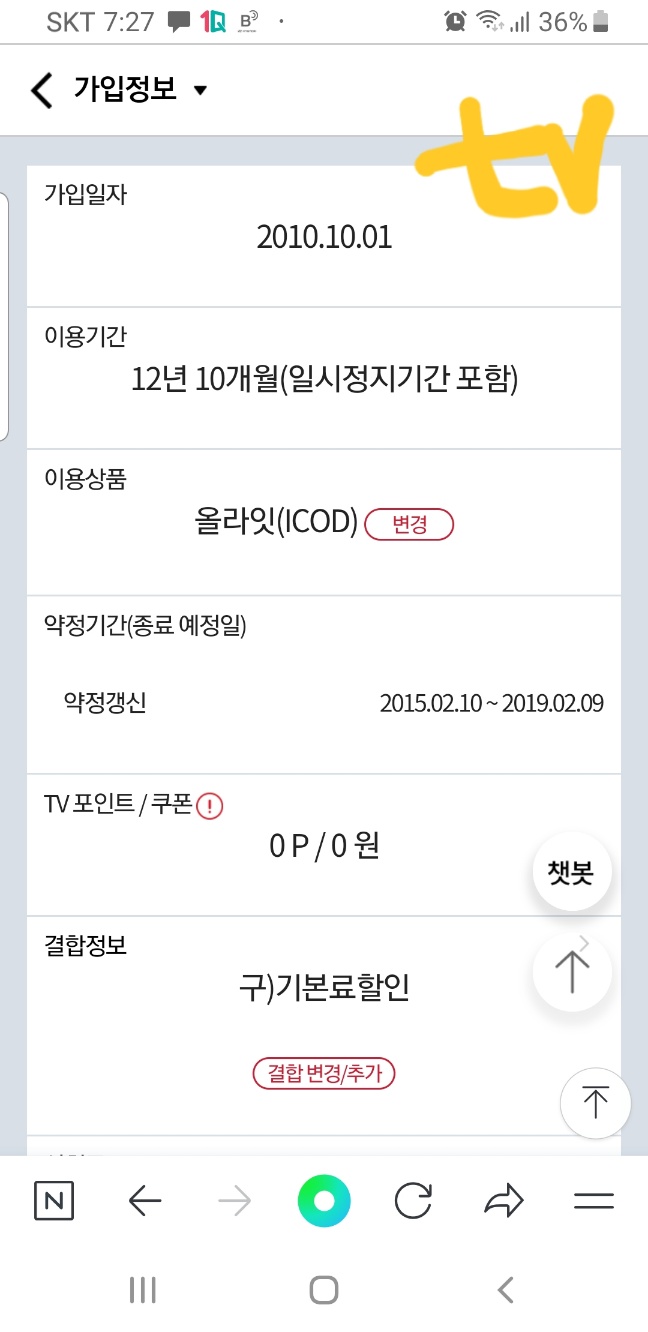
Task: Open recent apps from the navigation bar
Action: click(x=143, y=1290)
